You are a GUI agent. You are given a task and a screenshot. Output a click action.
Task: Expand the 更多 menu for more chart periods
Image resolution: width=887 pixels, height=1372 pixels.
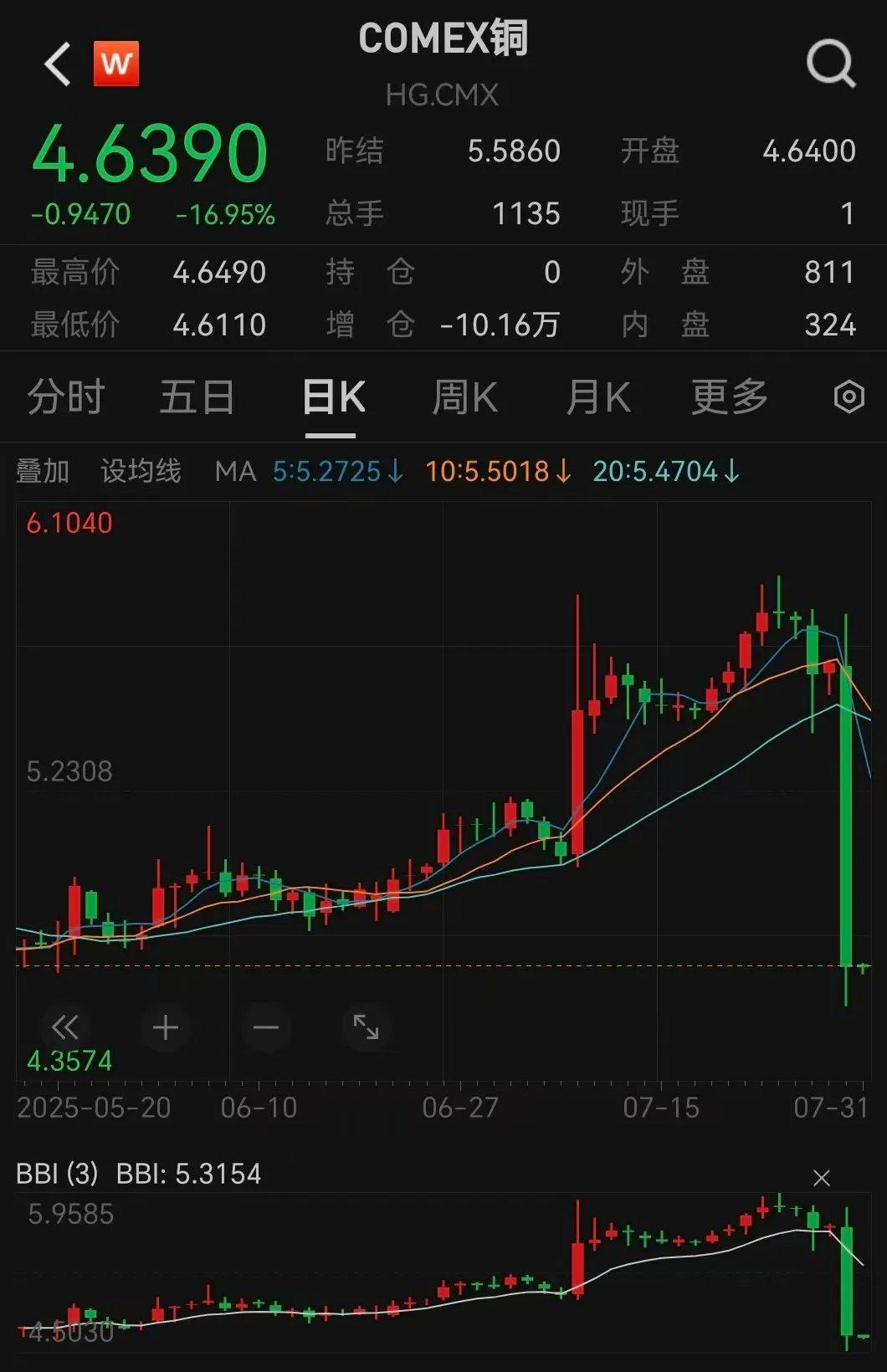click(727, 397)
